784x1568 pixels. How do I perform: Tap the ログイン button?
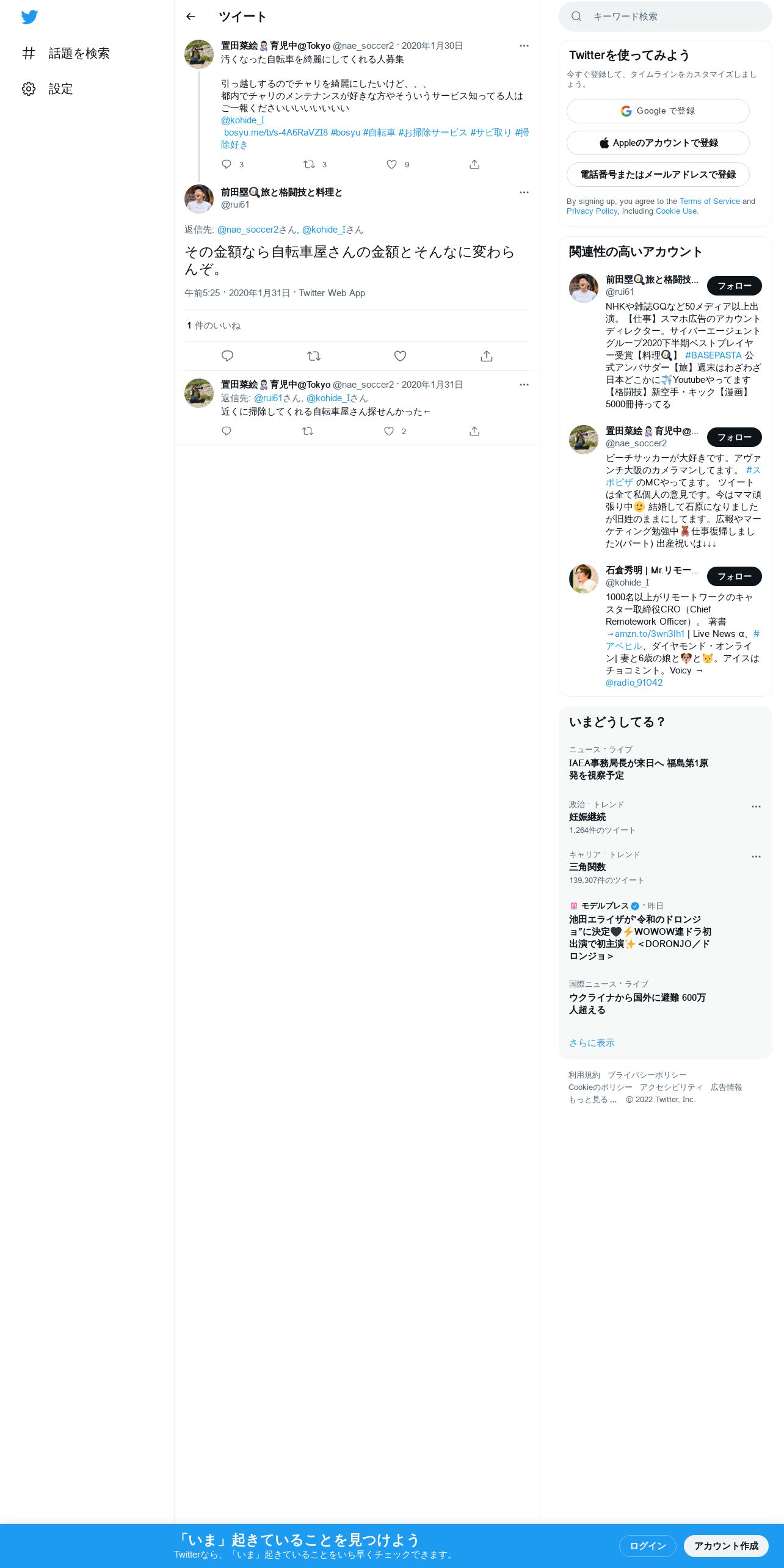[x=647, y=1546]
